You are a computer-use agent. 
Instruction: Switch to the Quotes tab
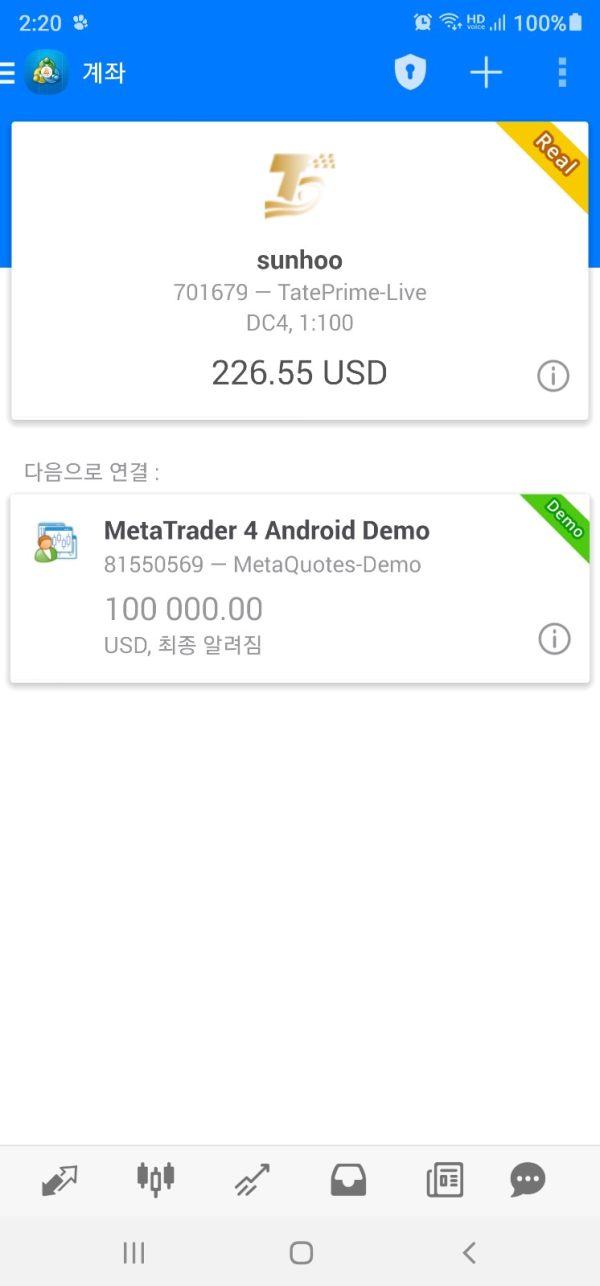point(60,1181)
